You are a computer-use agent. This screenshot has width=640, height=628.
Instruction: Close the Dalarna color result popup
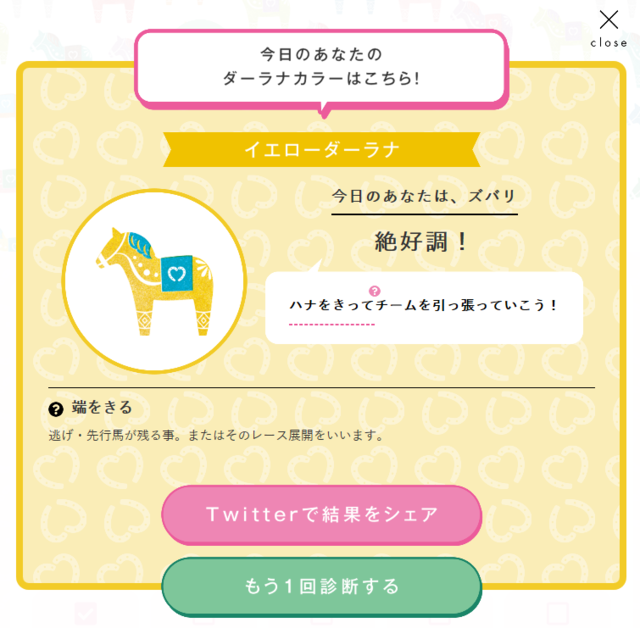[x=608, y=27]
